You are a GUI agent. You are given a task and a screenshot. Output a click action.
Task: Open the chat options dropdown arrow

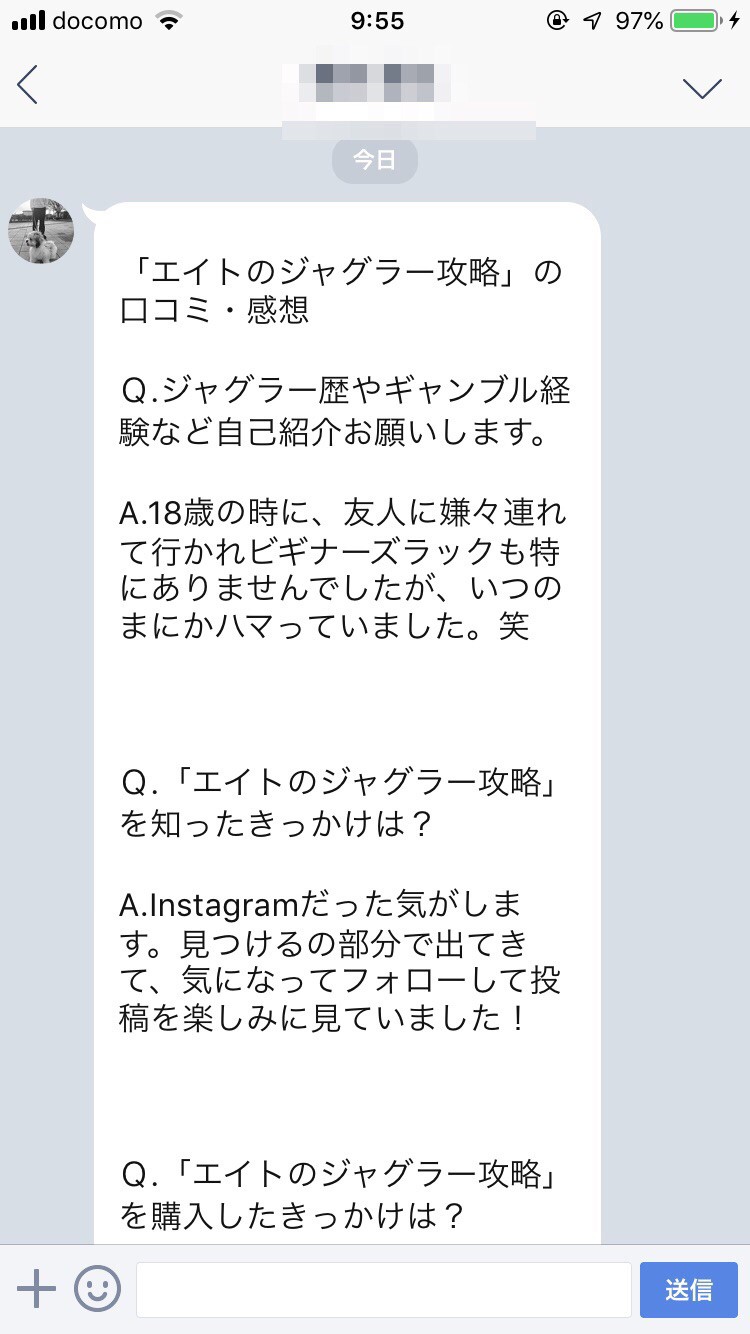(x=702, y=87)
